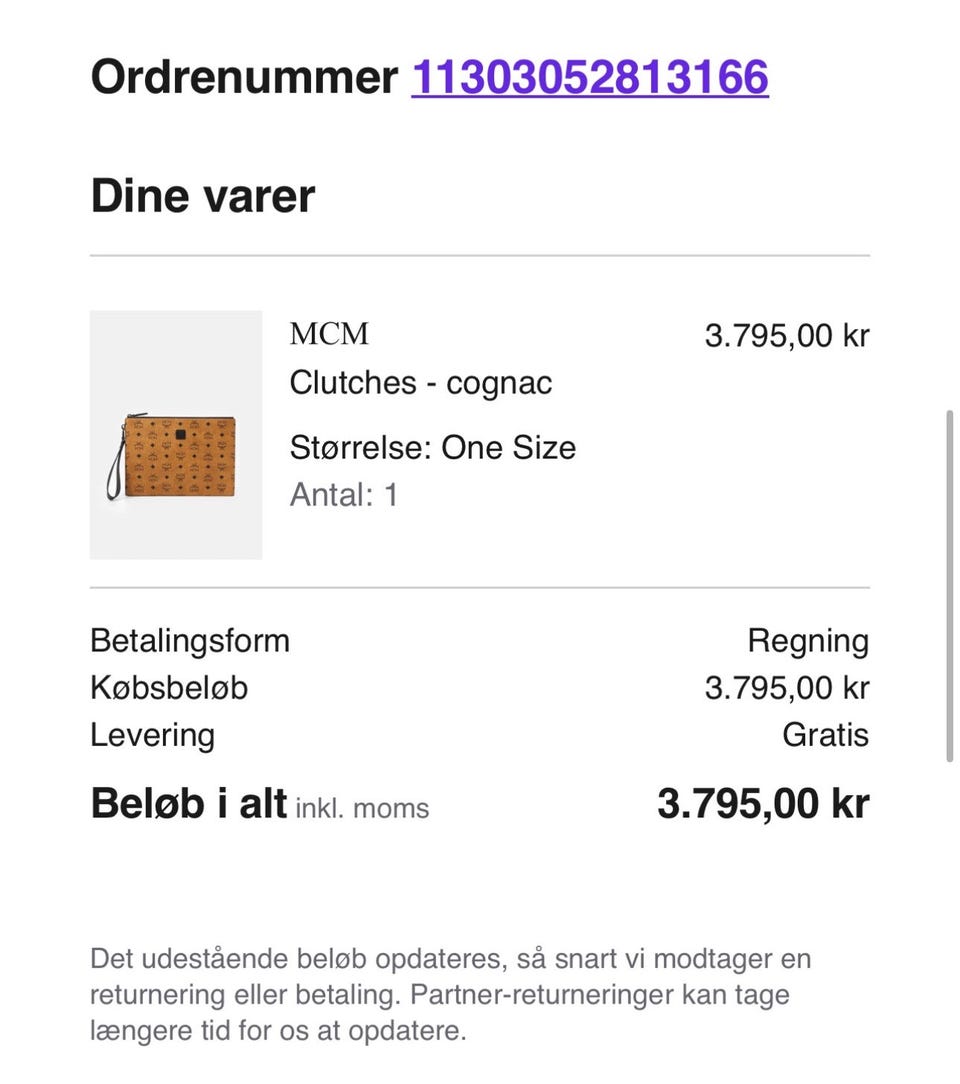
Task: Select the Størrelse: One Size text
Action: pyautogui.click(x=433, y=447)
